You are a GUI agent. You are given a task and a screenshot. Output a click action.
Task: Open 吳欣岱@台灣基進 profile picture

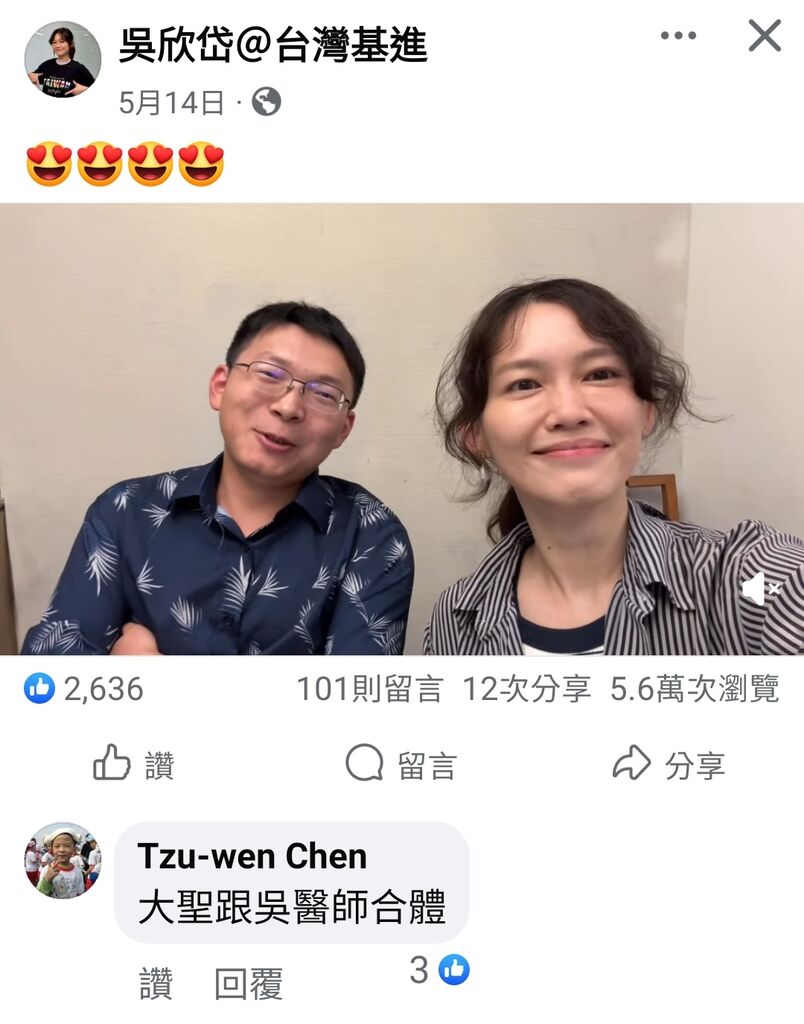pyautogui.click(x=62, y=59)
